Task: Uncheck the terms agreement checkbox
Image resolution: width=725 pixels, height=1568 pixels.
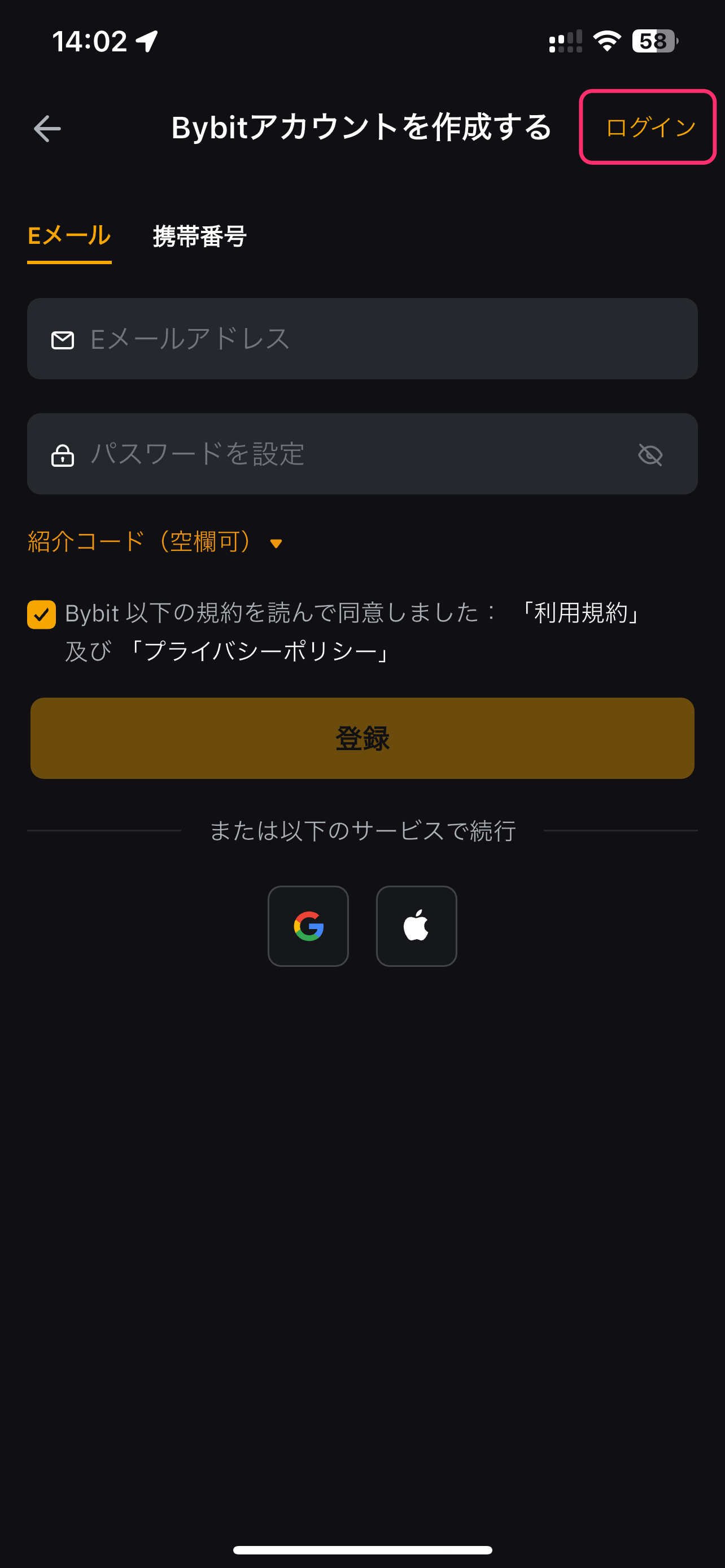Action: 41,614
